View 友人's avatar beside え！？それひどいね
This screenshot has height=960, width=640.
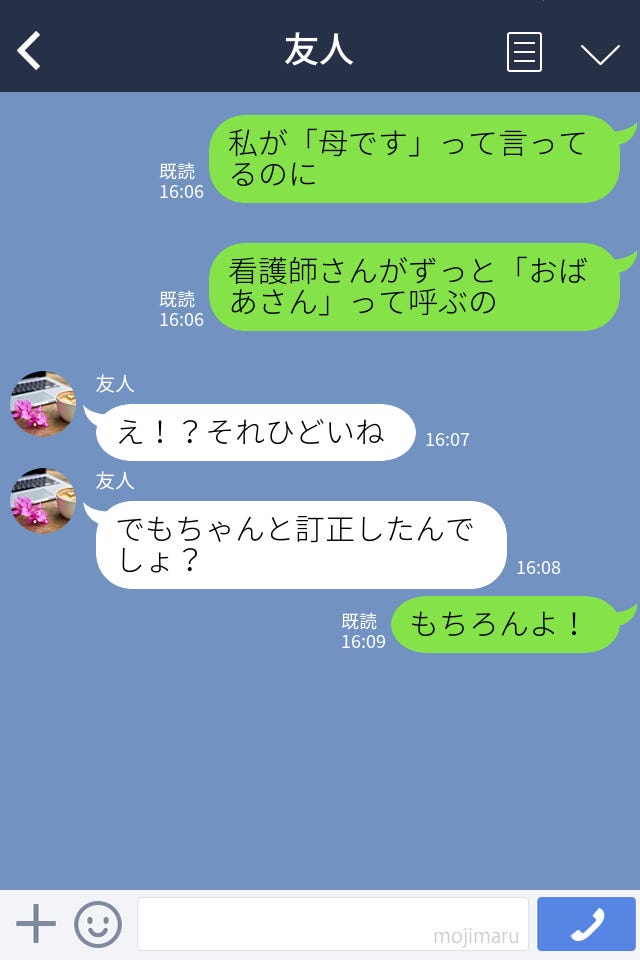(x=43, y=404)
